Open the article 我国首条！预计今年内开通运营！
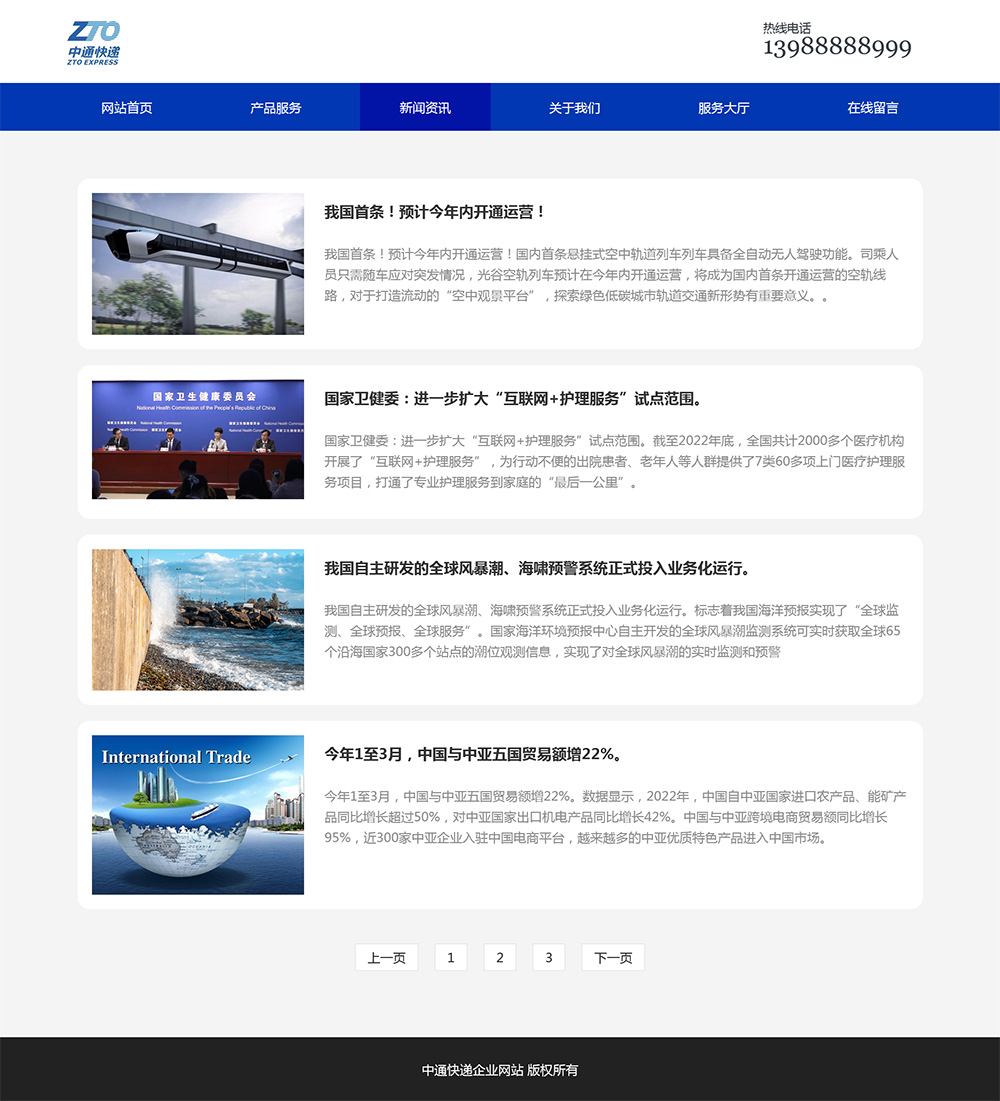 point(435,212)
